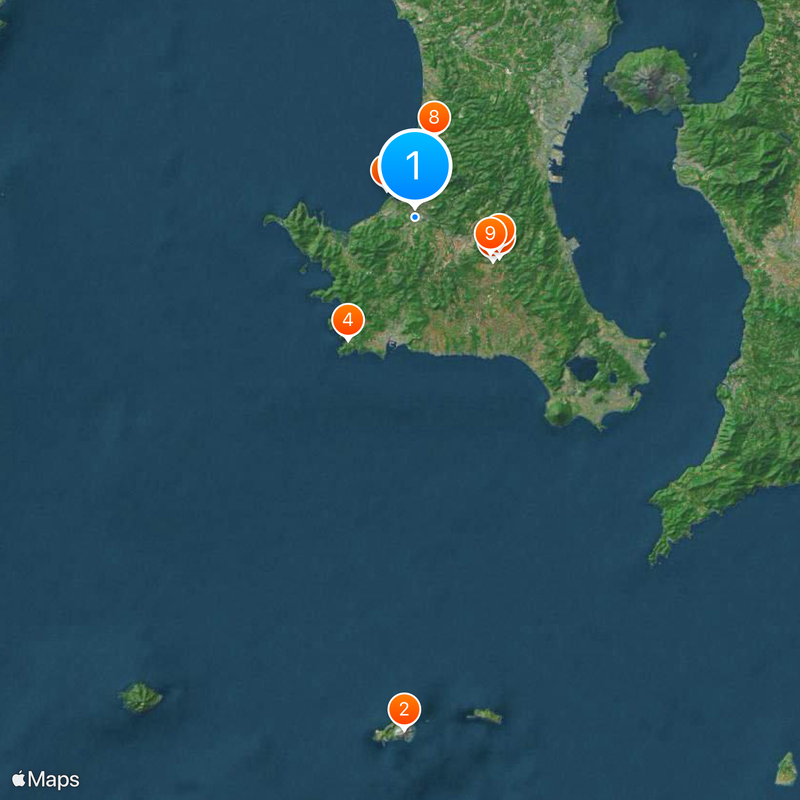Viewport: 800px width, 800px height.
Task: Select the large blue pin numbered 1
Action: 415,165
